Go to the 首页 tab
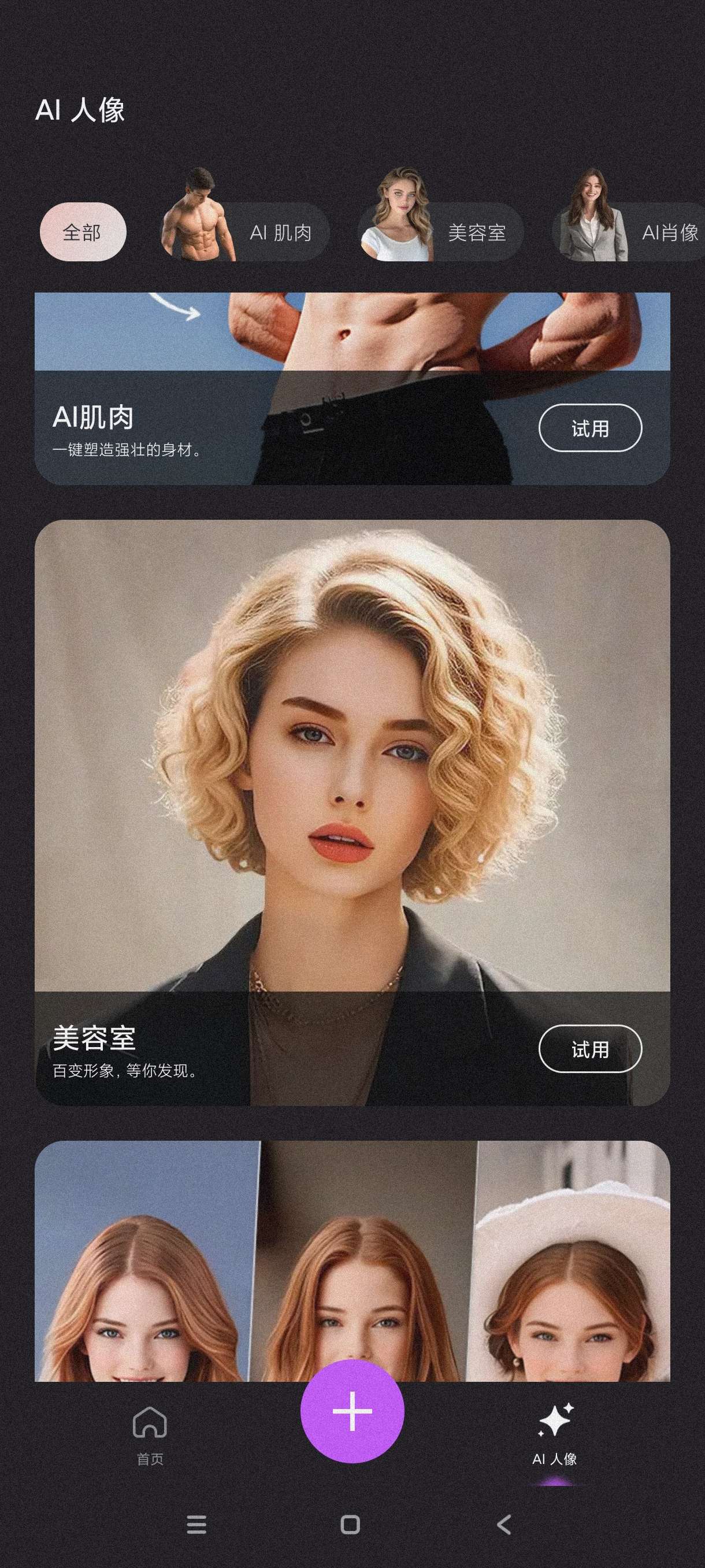This screenshot has width=705, height=1568. point(150,1433)
